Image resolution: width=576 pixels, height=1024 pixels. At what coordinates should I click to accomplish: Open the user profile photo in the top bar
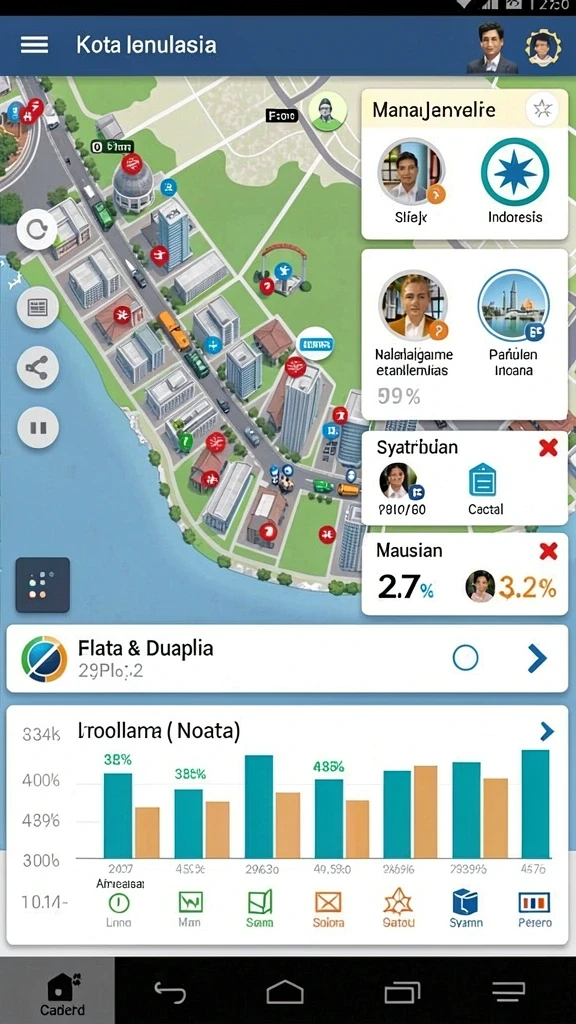click(492, 48)
